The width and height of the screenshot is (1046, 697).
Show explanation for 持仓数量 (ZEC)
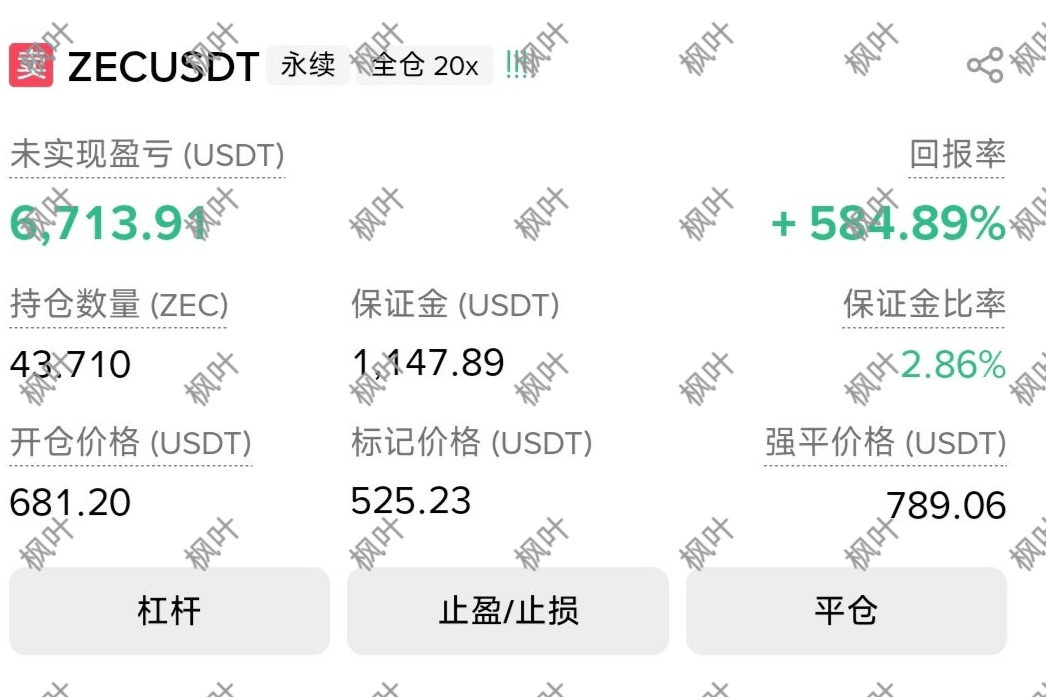click(119, 304)
